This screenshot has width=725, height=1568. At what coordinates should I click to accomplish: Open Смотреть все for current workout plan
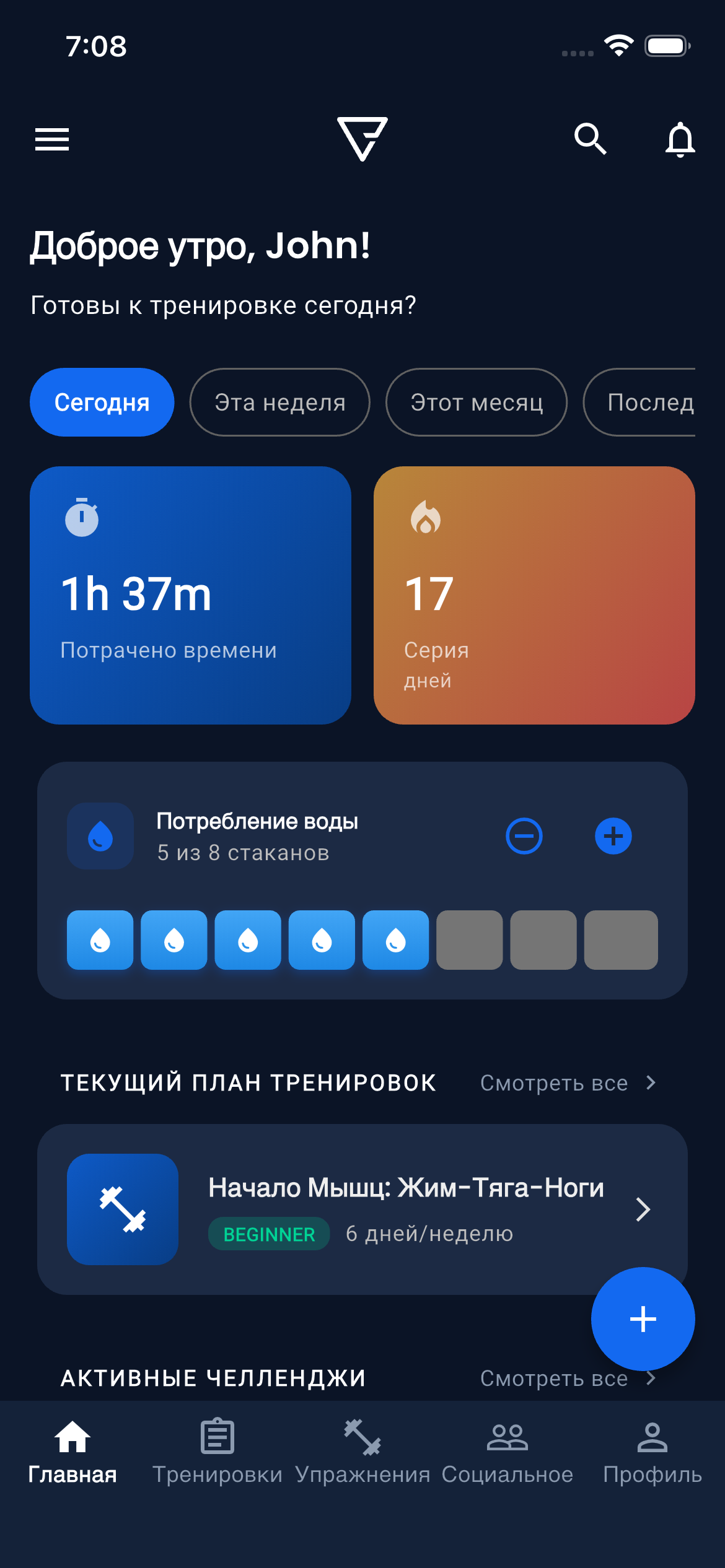tap(566, 1082)
